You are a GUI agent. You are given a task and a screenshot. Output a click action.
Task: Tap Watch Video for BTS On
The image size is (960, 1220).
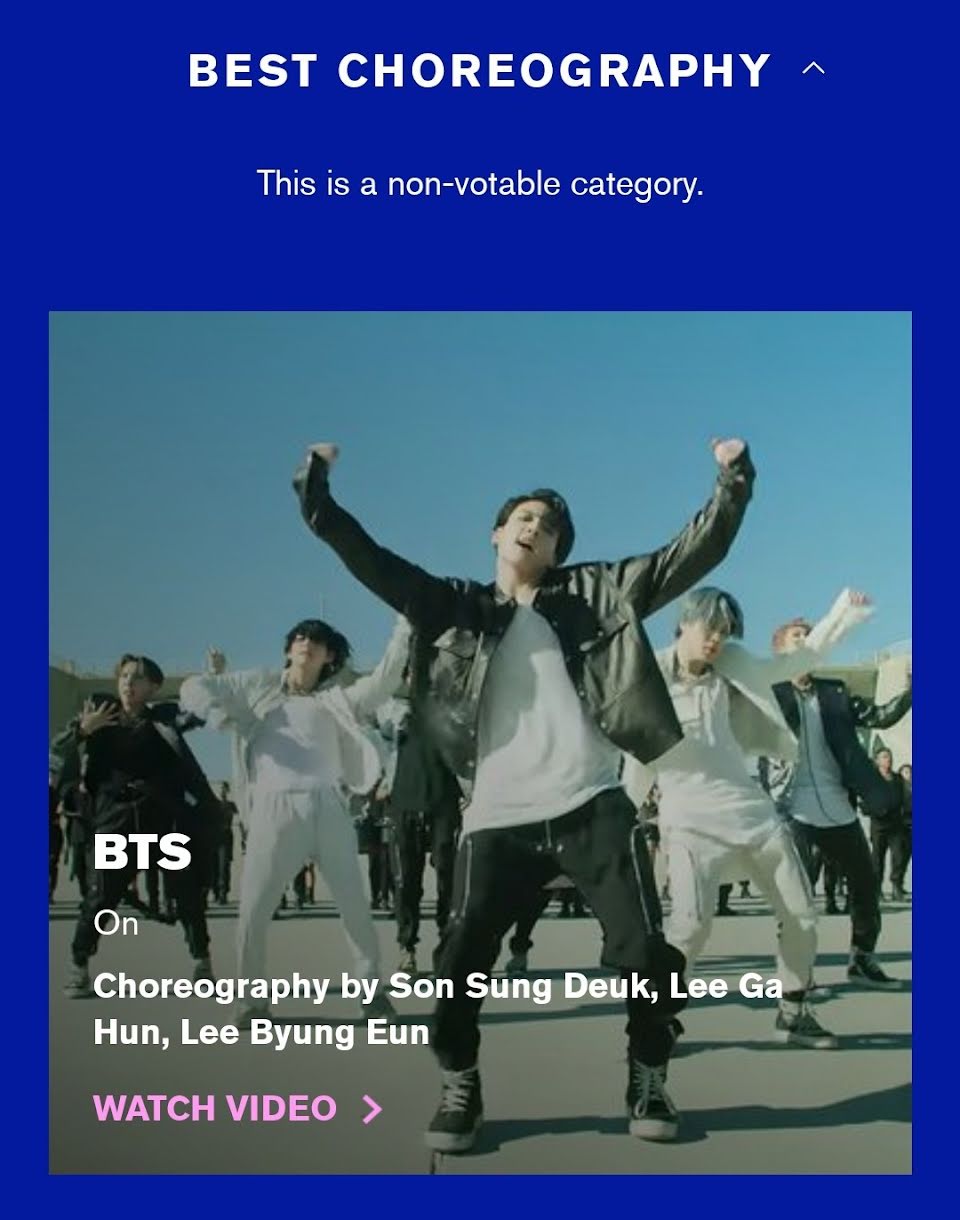pyautogui.click(x=238, y=1108)
